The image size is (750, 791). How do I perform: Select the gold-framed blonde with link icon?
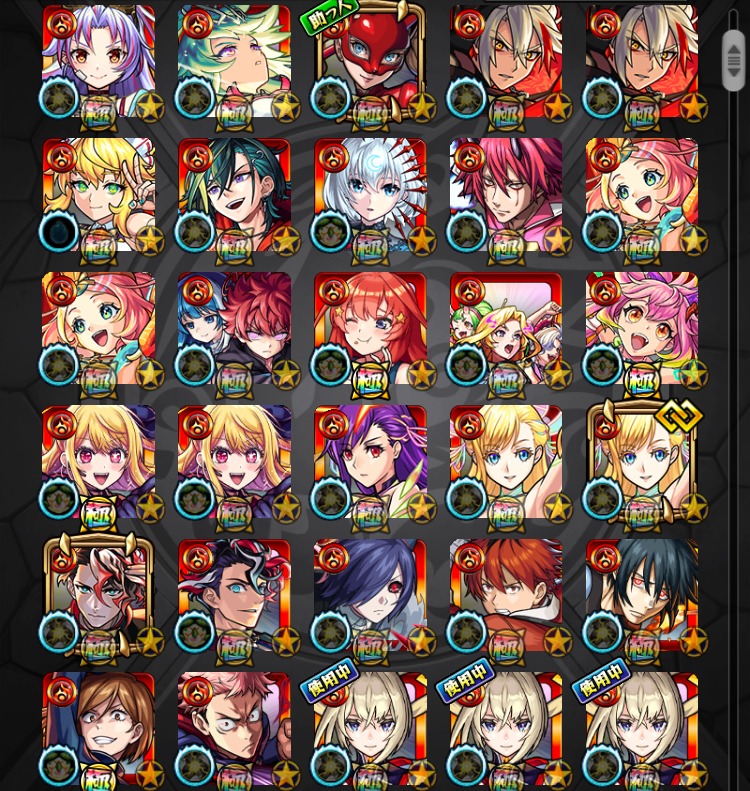(x=642, y=463)
